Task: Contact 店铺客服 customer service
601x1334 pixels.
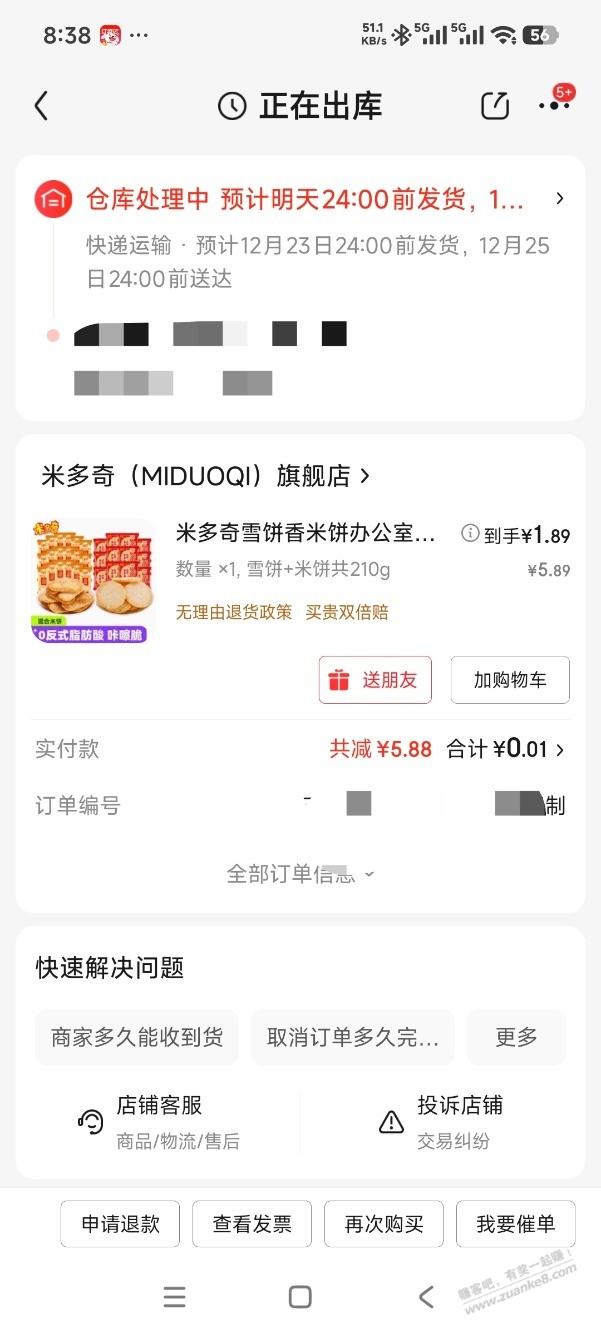Action: [160, 1121]
